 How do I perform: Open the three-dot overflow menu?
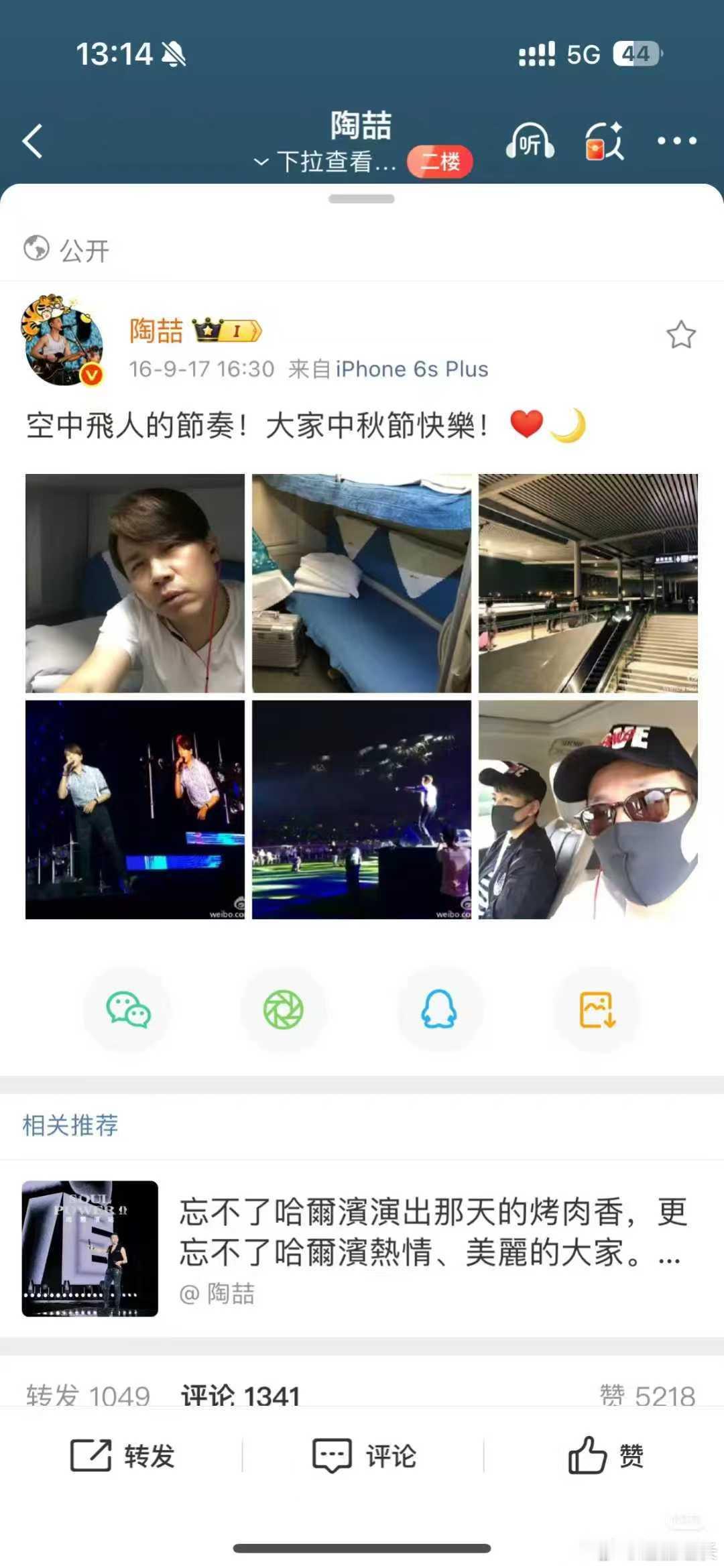(x=676, y=141)
